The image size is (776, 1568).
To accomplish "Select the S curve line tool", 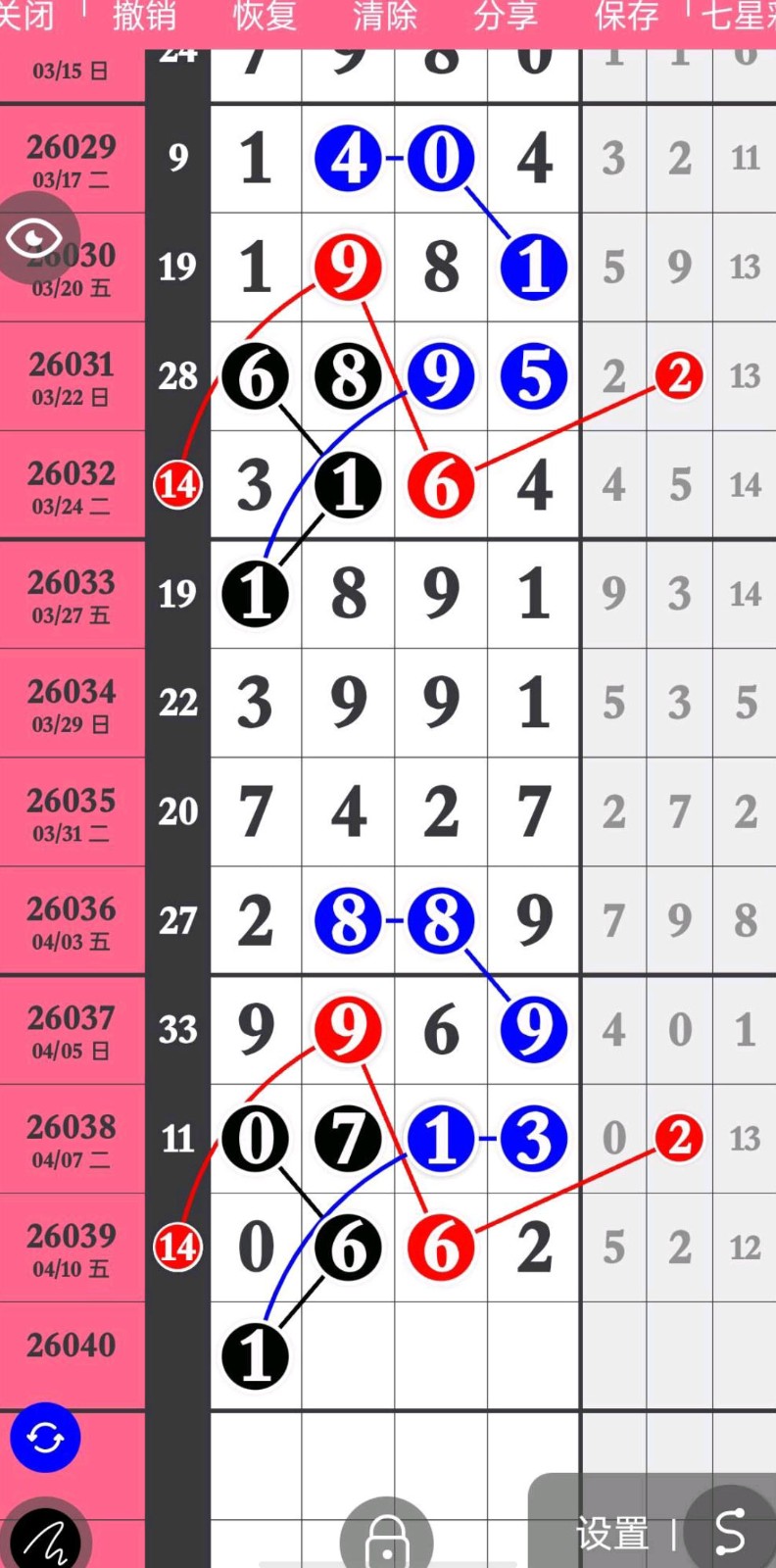I will [x=729, y=1532].
